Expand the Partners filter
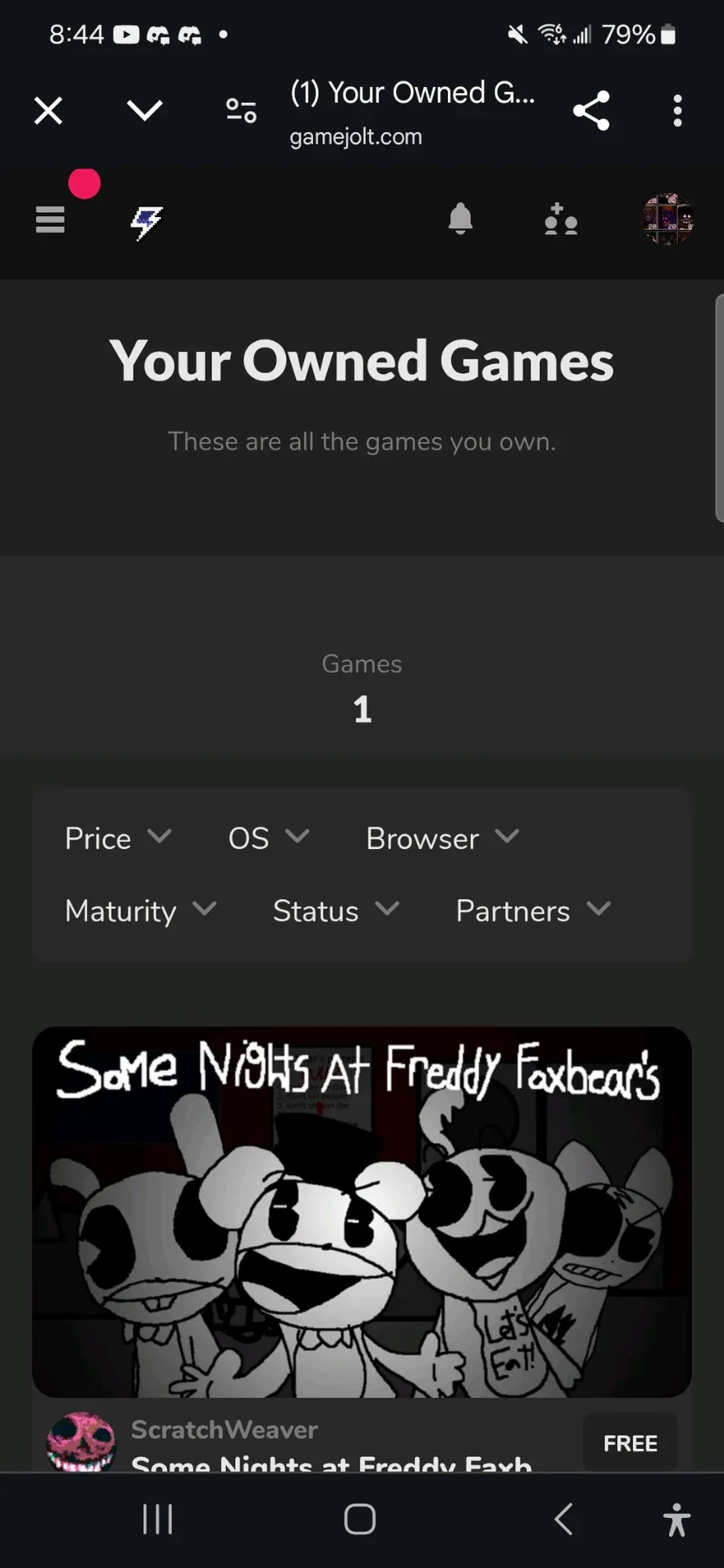Viewport: 724px width, 1568px height. tap(533, 911)
